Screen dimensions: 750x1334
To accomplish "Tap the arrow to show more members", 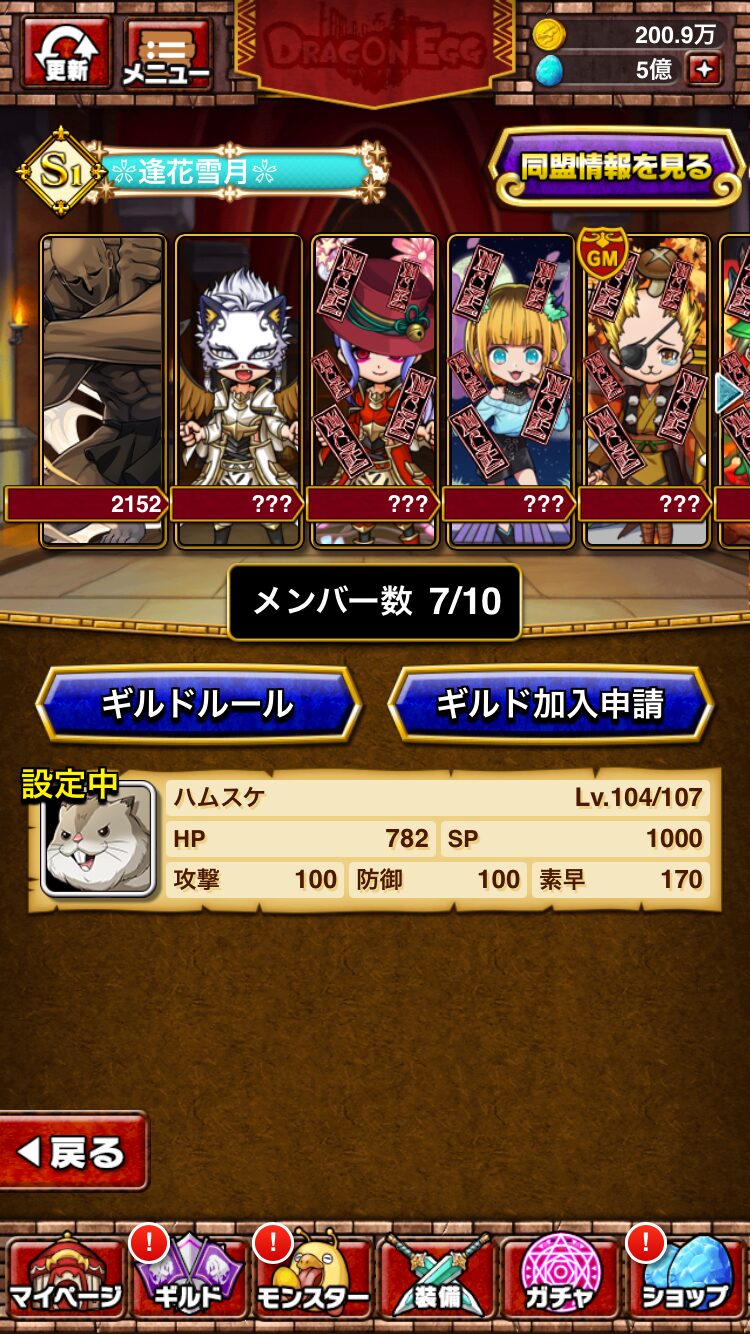I will click(x=730, y=392).
